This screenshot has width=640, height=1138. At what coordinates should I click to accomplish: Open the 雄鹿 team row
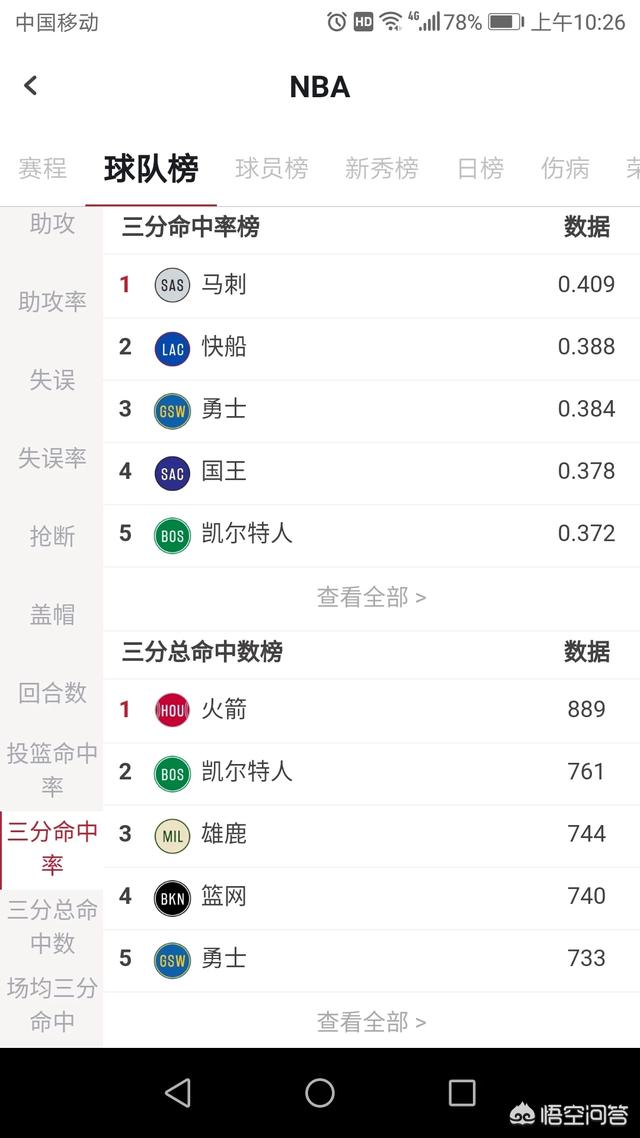click(x=372, y=835)
